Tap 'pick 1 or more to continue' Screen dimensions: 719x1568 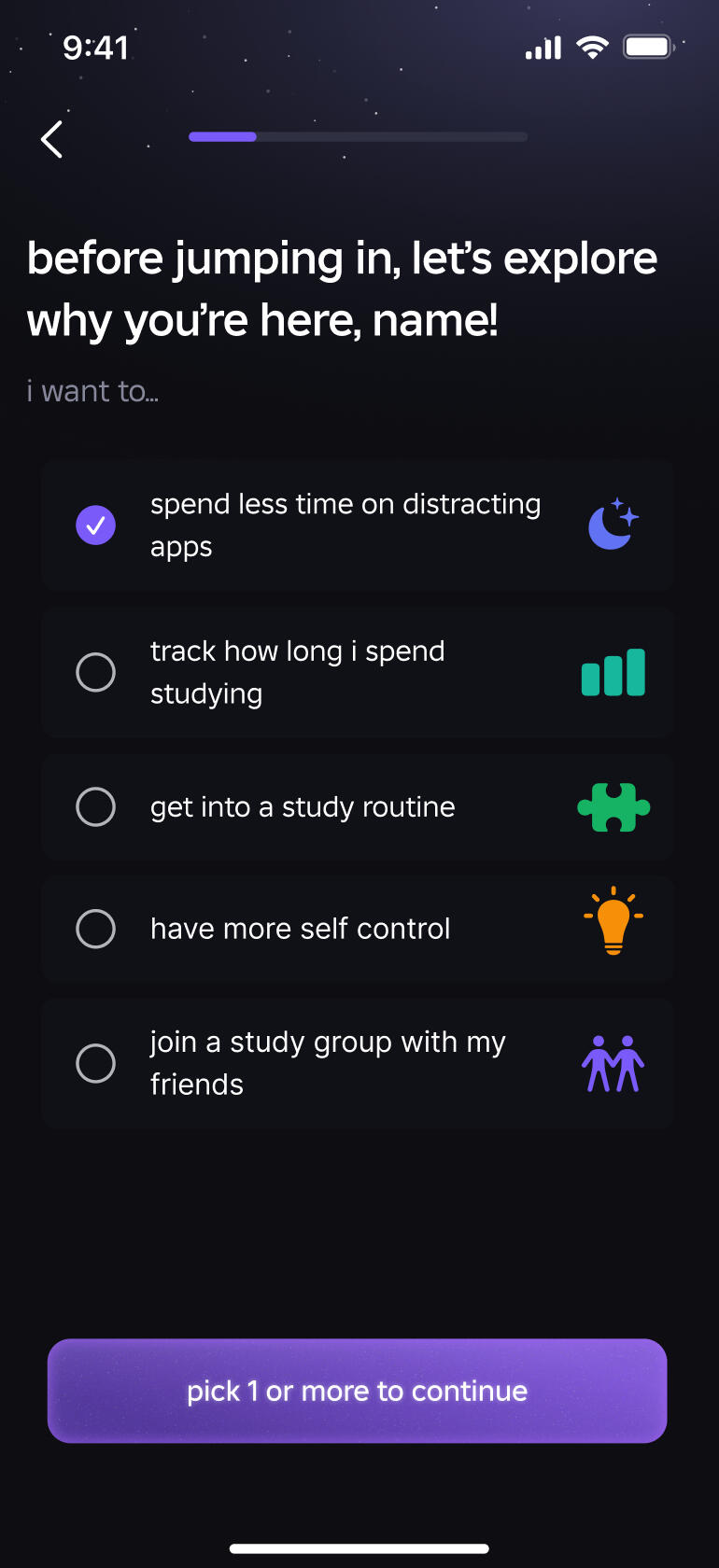coord(357,1391)
